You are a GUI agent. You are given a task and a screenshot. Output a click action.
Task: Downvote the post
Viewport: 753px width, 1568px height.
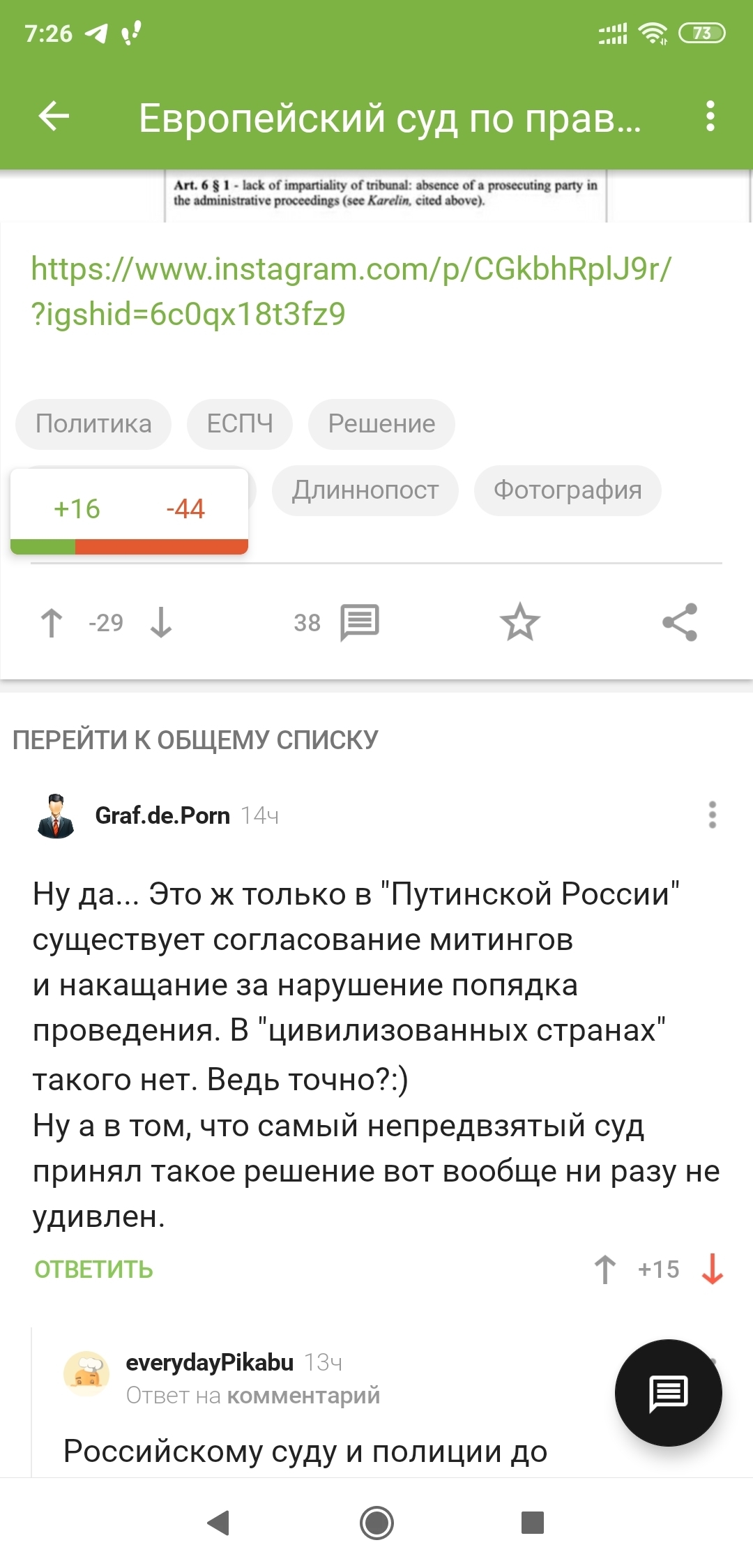(161, 622)
